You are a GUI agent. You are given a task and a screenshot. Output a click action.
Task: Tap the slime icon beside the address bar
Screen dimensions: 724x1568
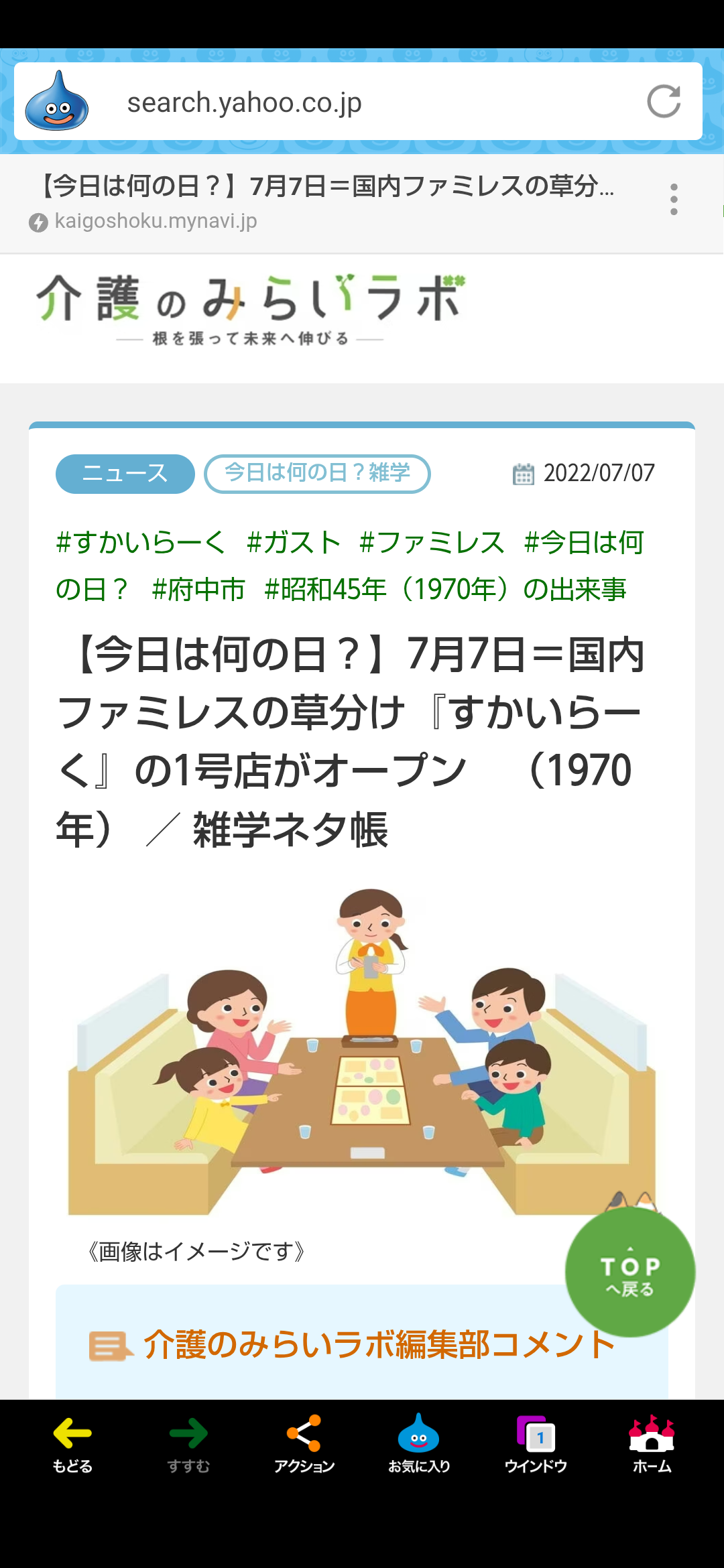[x=57, y=101]
